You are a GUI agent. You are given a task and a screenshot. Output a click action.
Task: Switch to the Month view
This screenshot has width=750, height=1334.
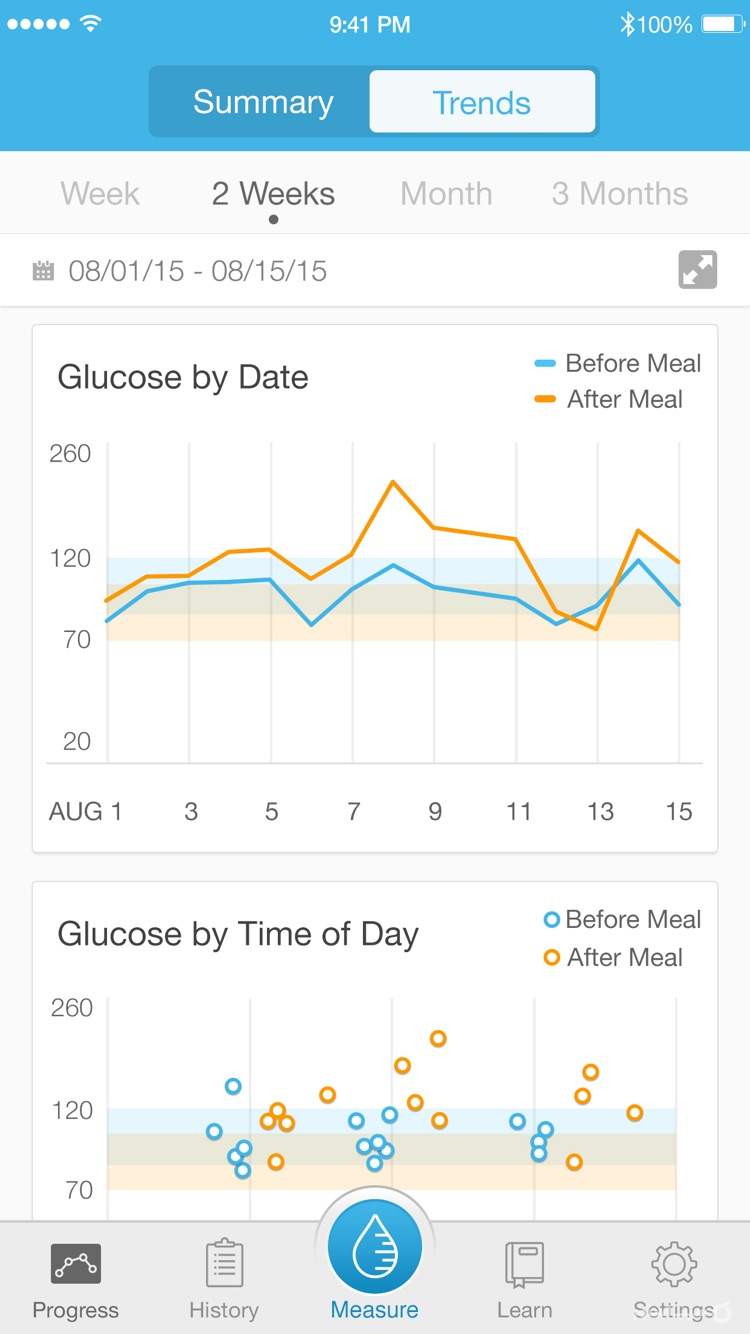(x=446, y=194)
